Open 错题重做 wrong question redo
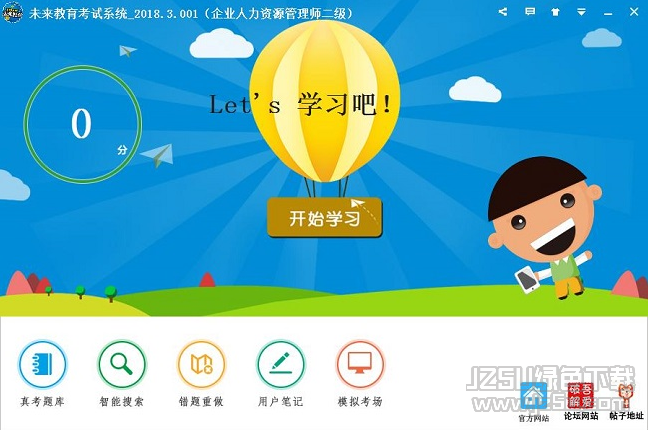The image size is (648, 430). 201,364
